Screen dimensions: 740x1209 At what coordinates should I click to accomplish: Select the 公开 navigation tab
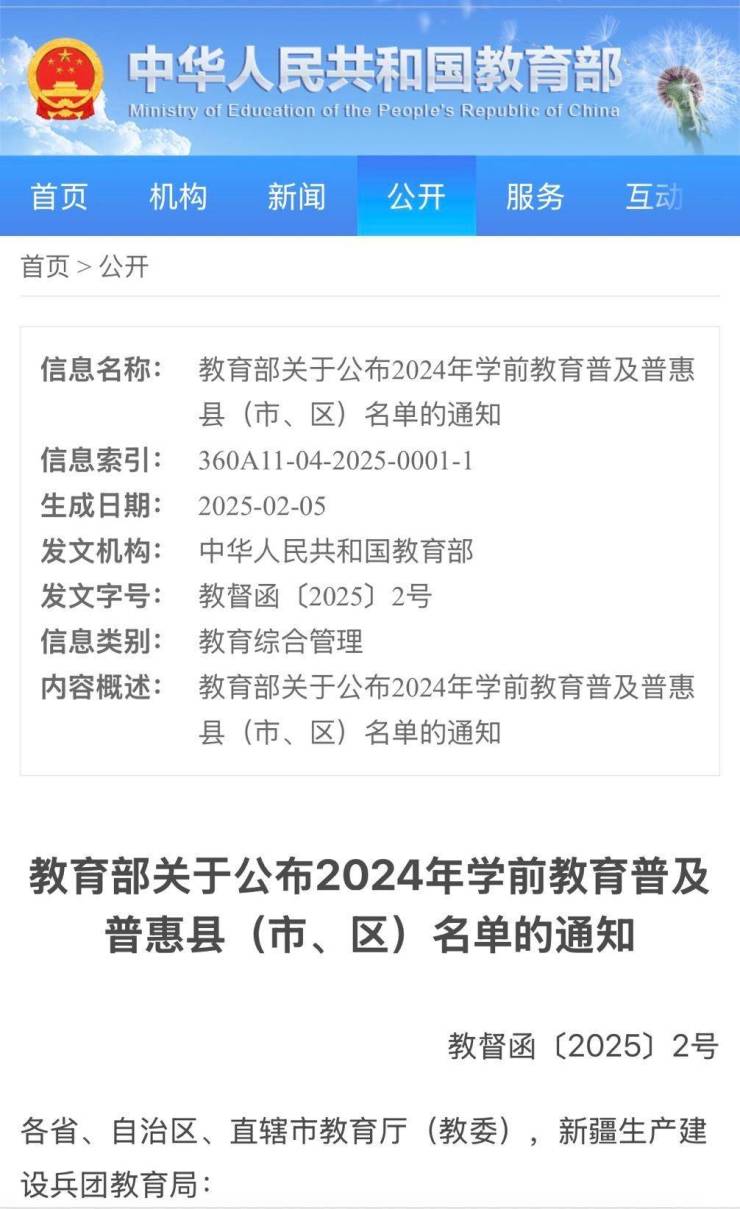coord(416,197)
